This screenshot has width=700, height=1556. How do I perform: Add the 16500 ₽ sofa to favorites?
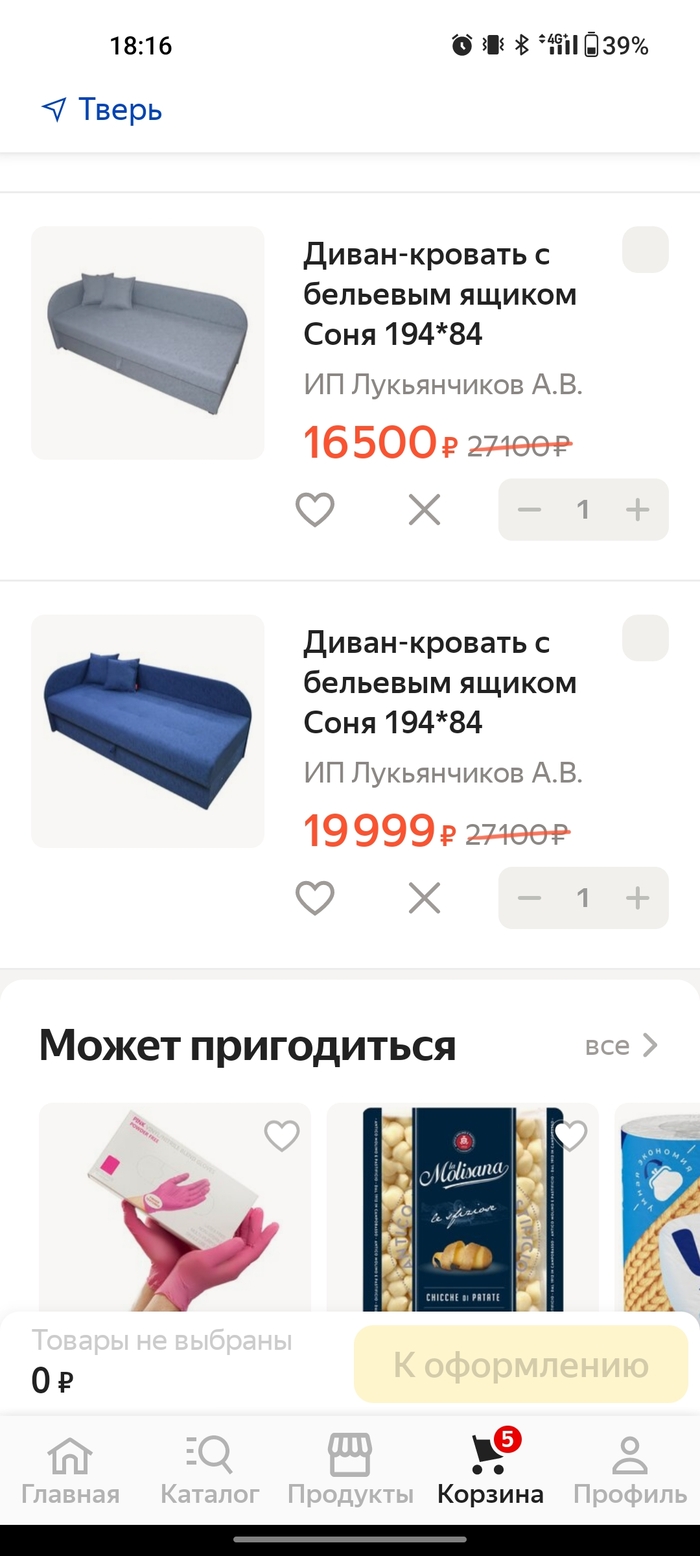click(315, 510)
